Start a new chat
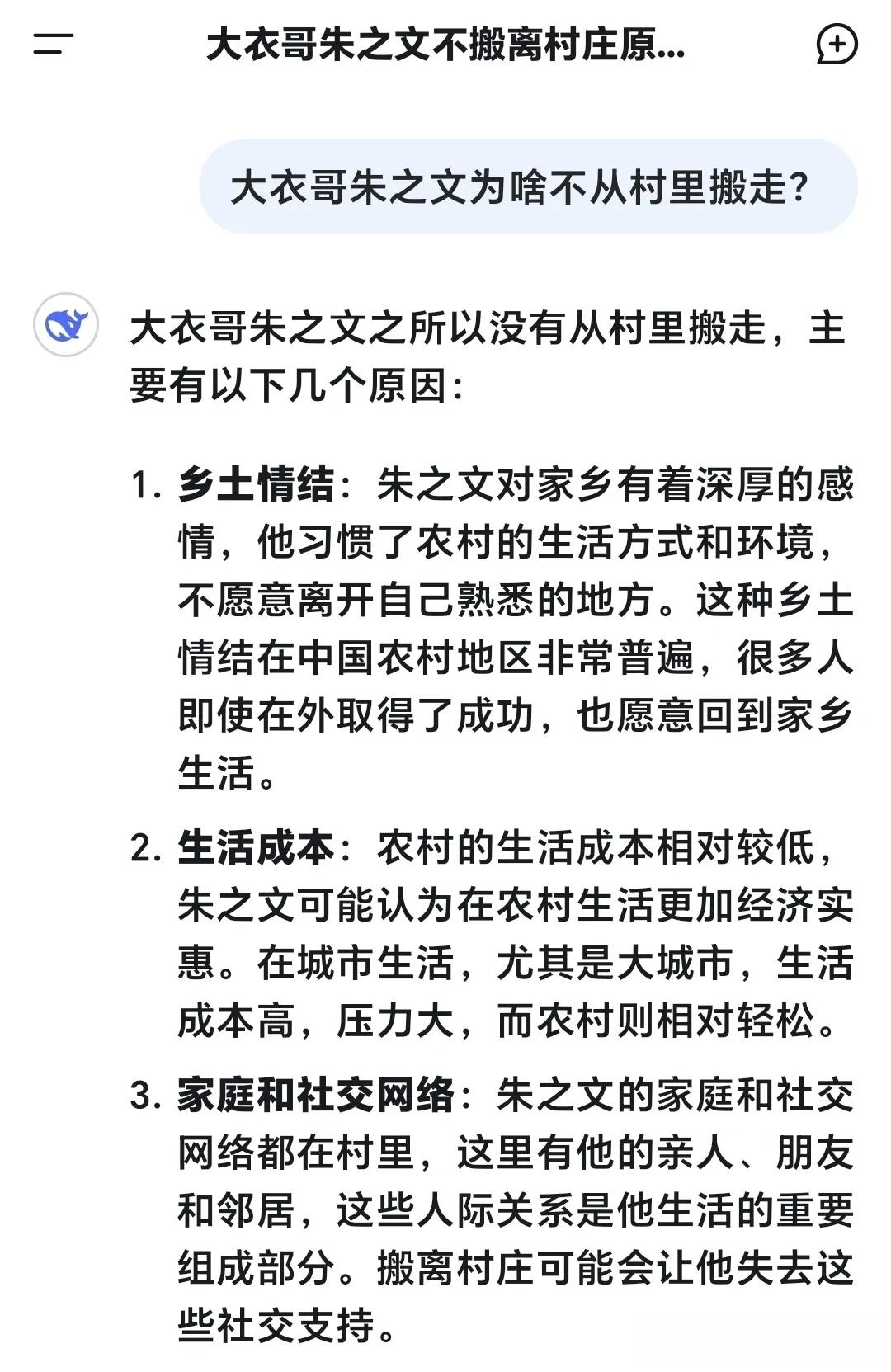The height and width of the screenshot is (1372, 891). point(837,44)
